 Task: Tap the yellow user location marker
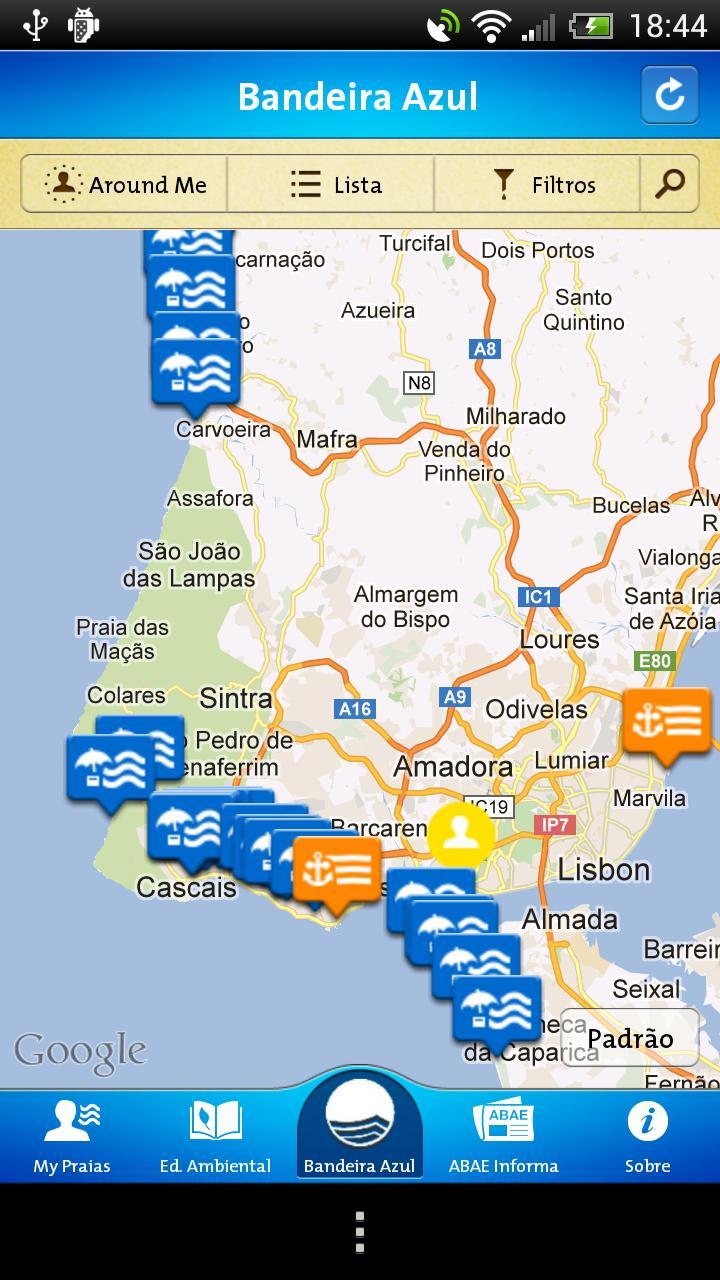pos(461,833)
